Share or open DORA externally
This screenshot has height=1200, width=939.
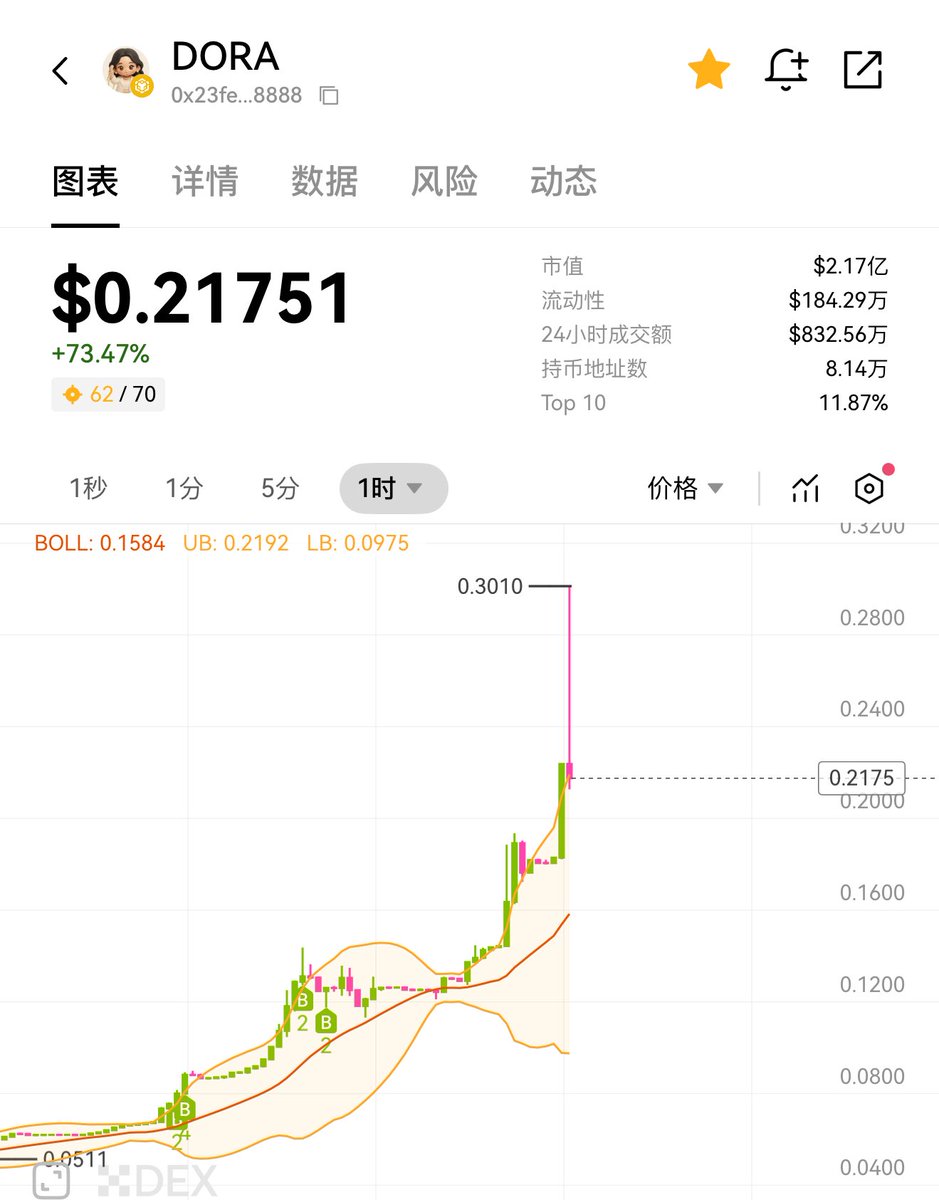click(x=863, y=70)
